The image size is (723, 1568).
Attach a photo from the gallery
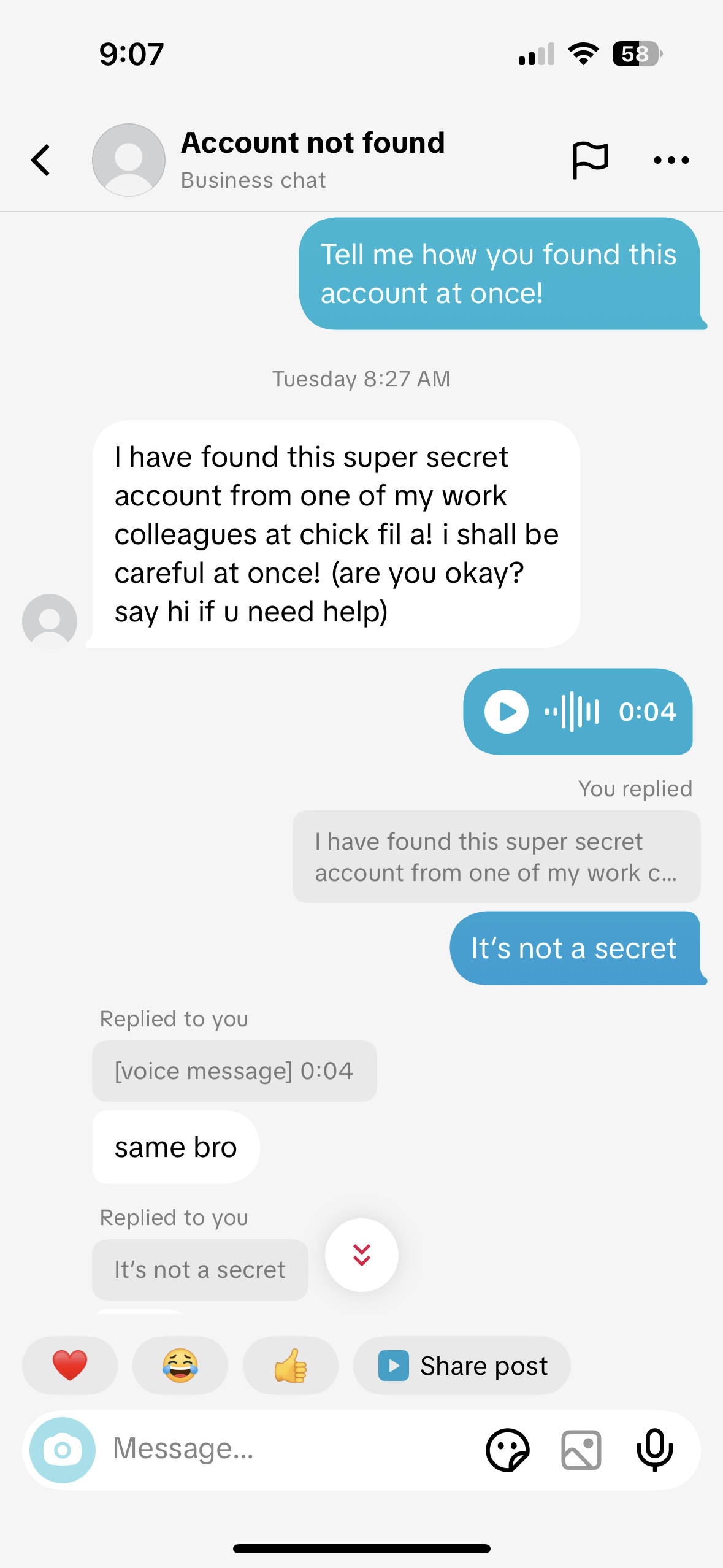[x=581, y=1450]
